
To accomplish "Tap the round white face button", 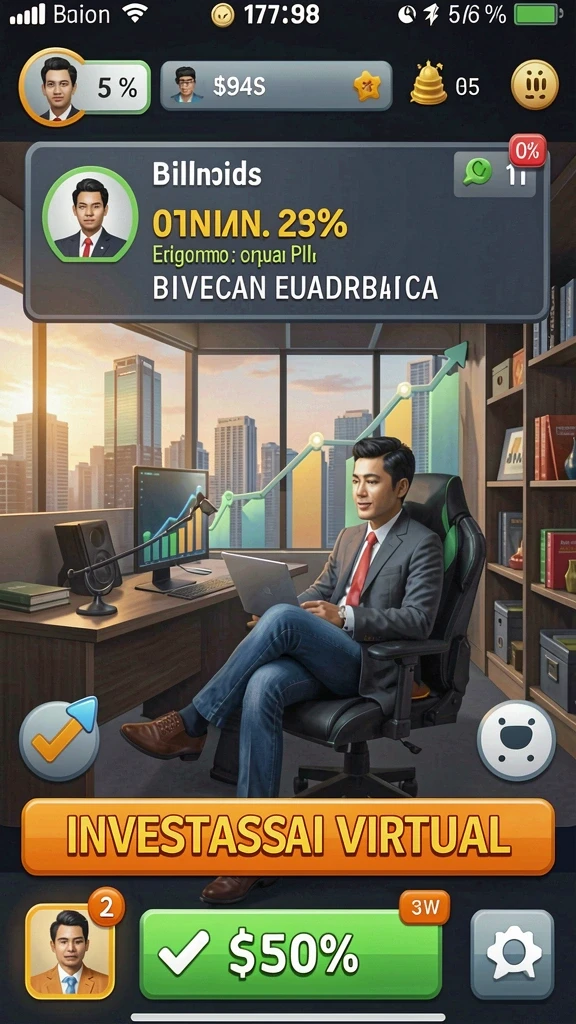I will [x=517, y=741].
